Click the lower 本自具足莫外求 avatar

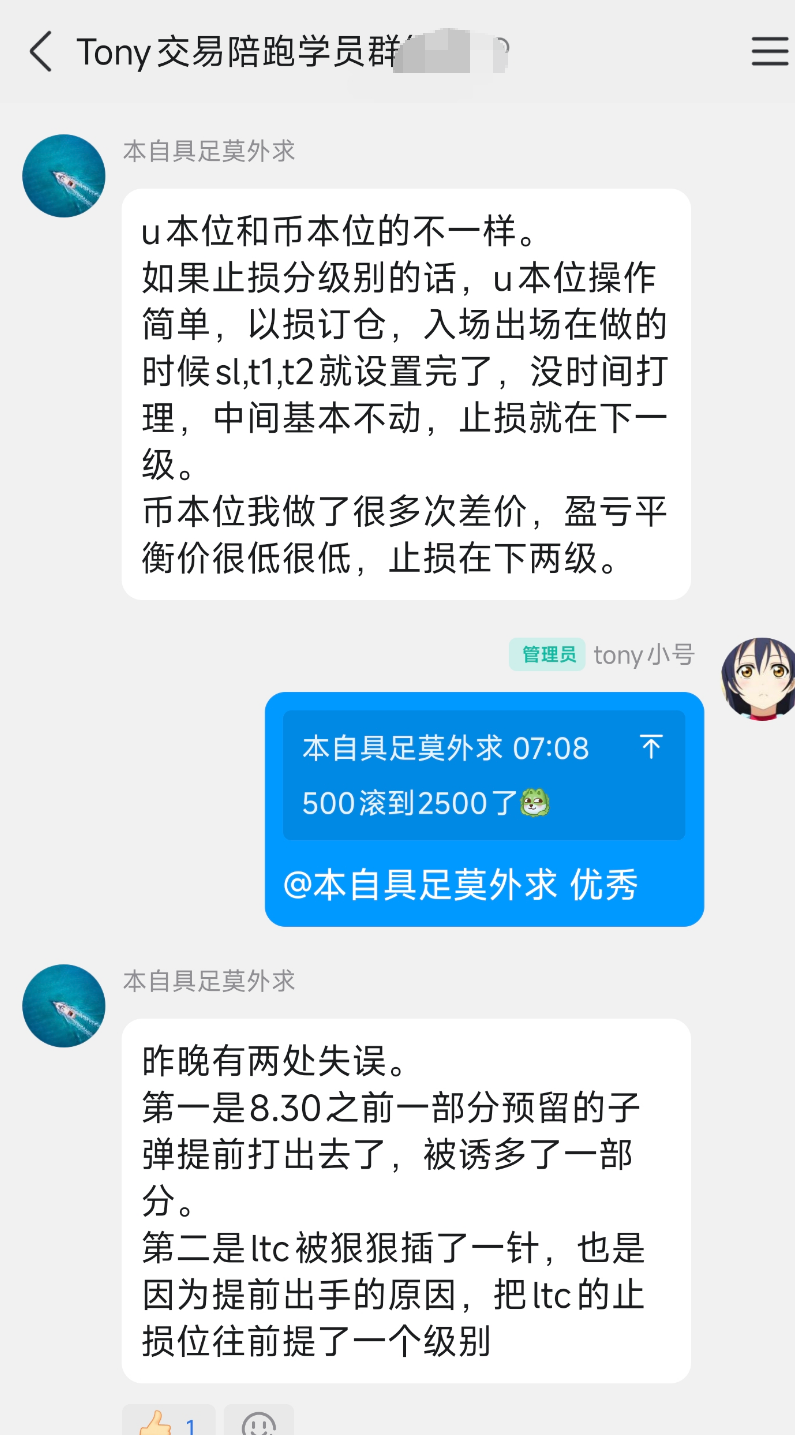63,1005
